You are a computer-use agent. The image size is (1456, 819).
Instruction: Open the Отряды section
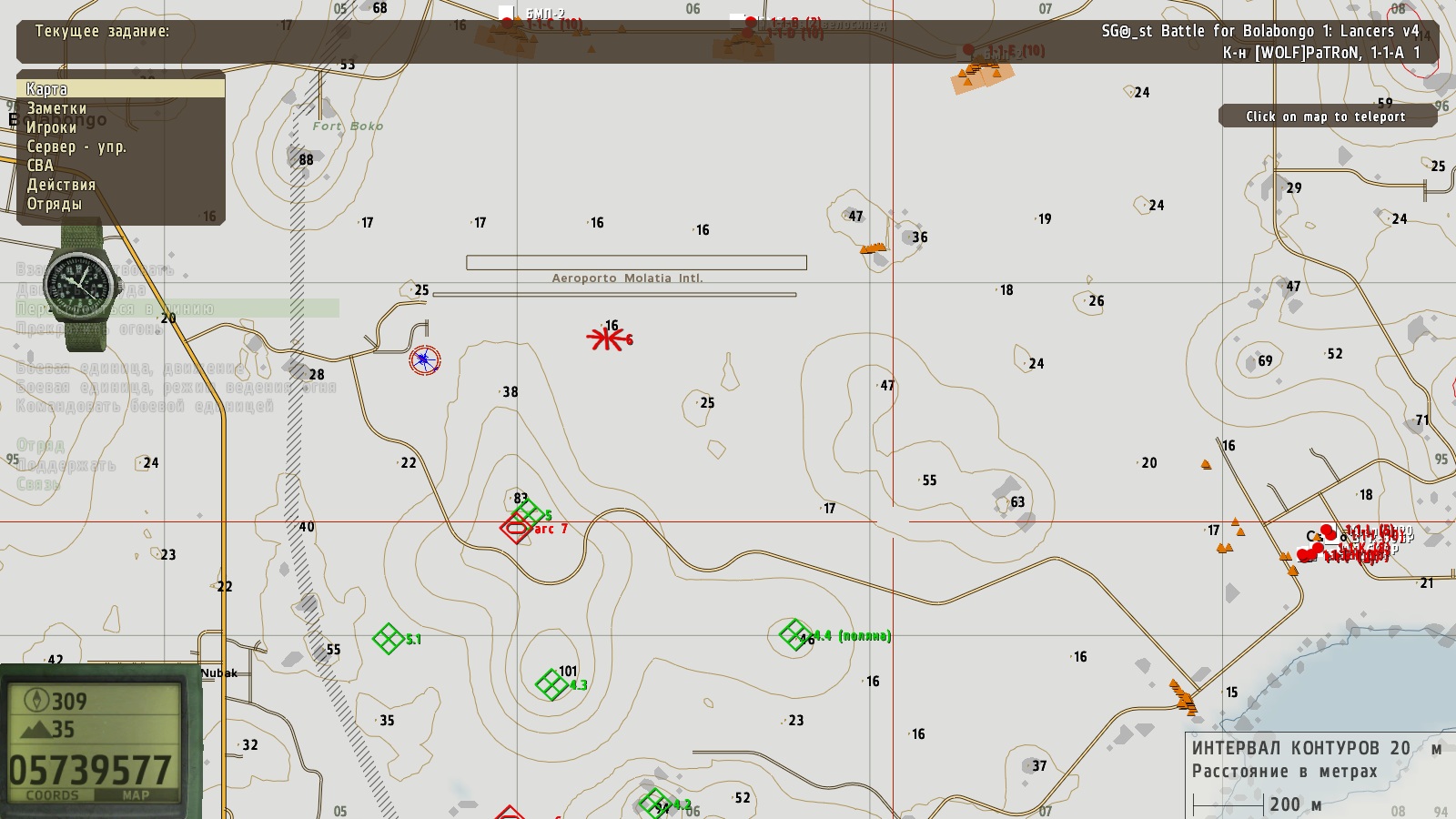55,204
